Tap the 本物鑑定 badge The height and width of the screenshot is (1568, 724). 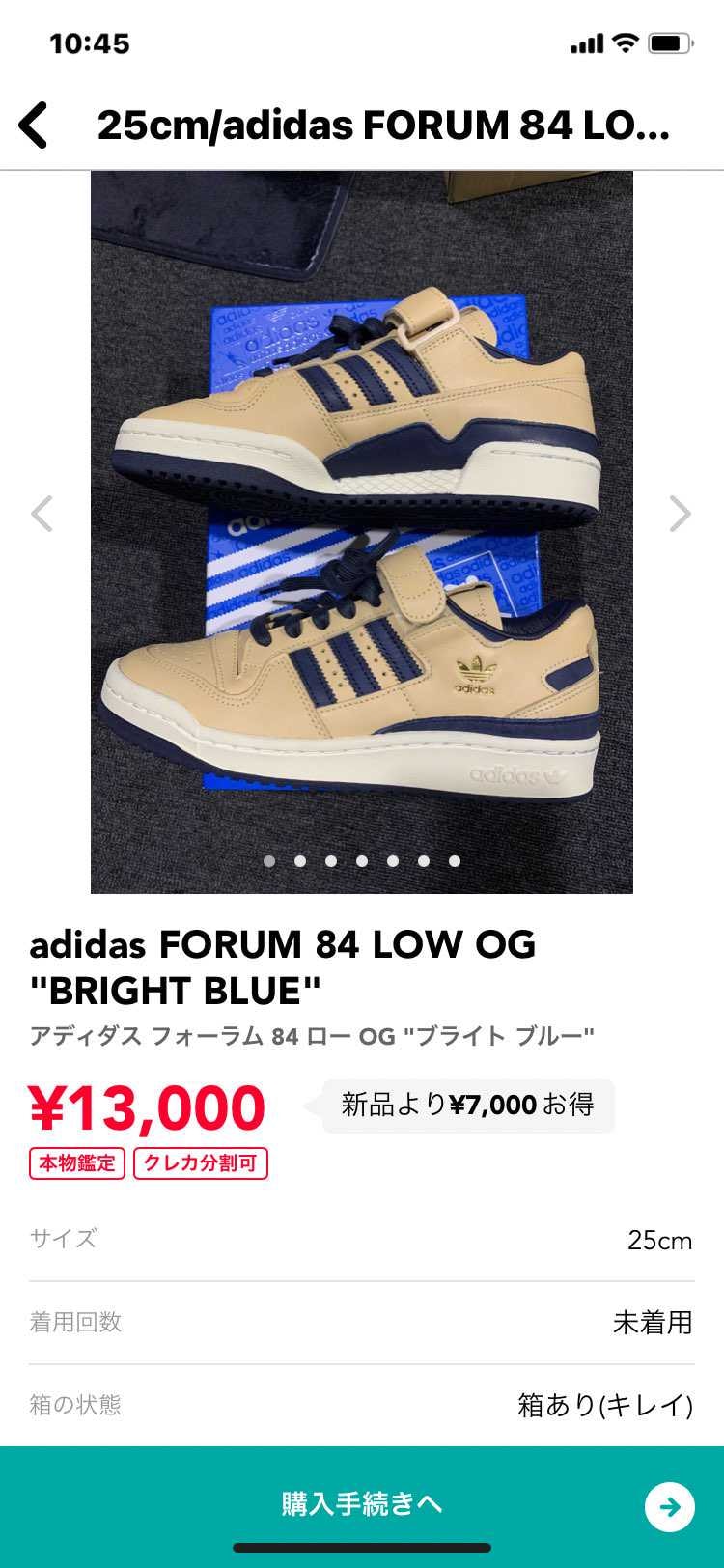[77, 1162]
